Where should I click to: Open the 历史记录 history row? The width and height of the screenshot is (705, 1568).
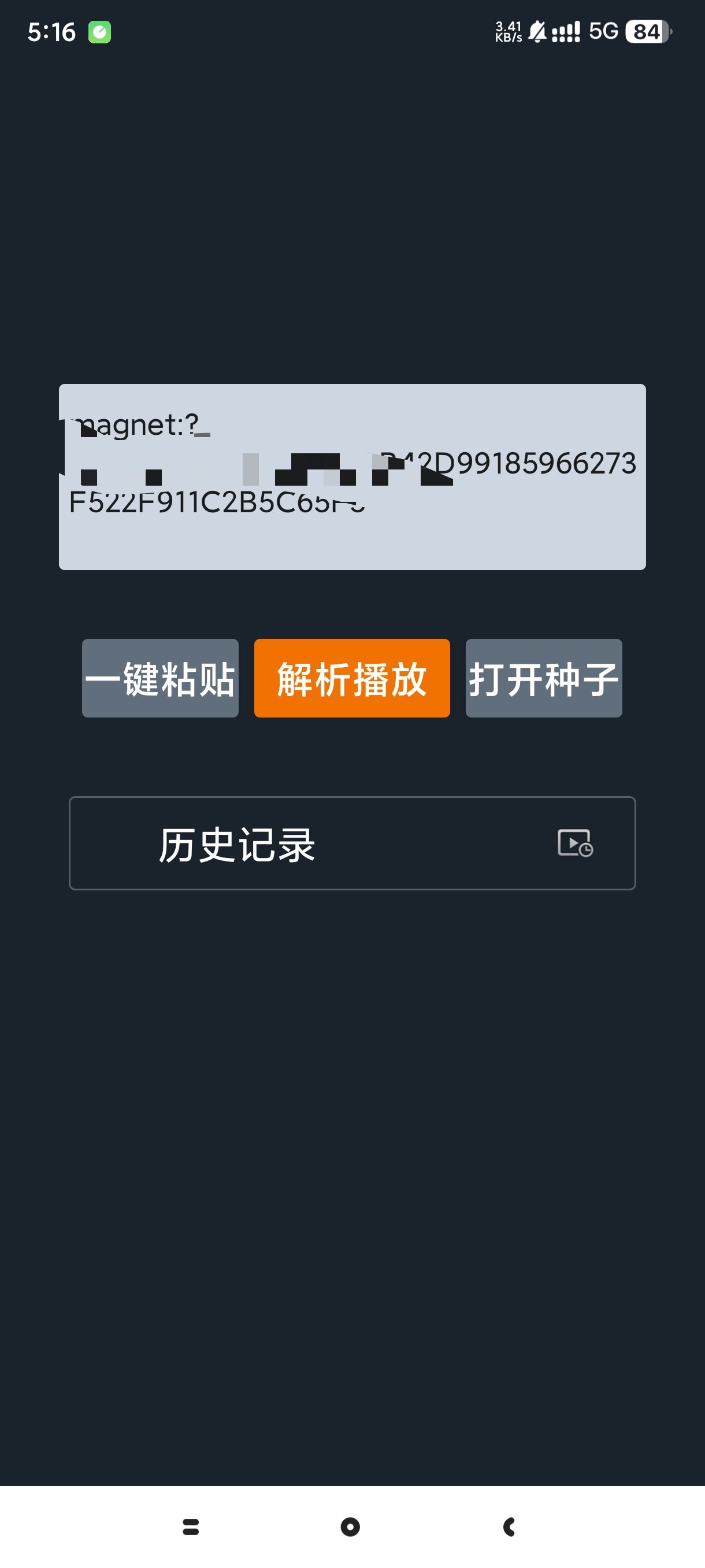[x=352, y=843]
